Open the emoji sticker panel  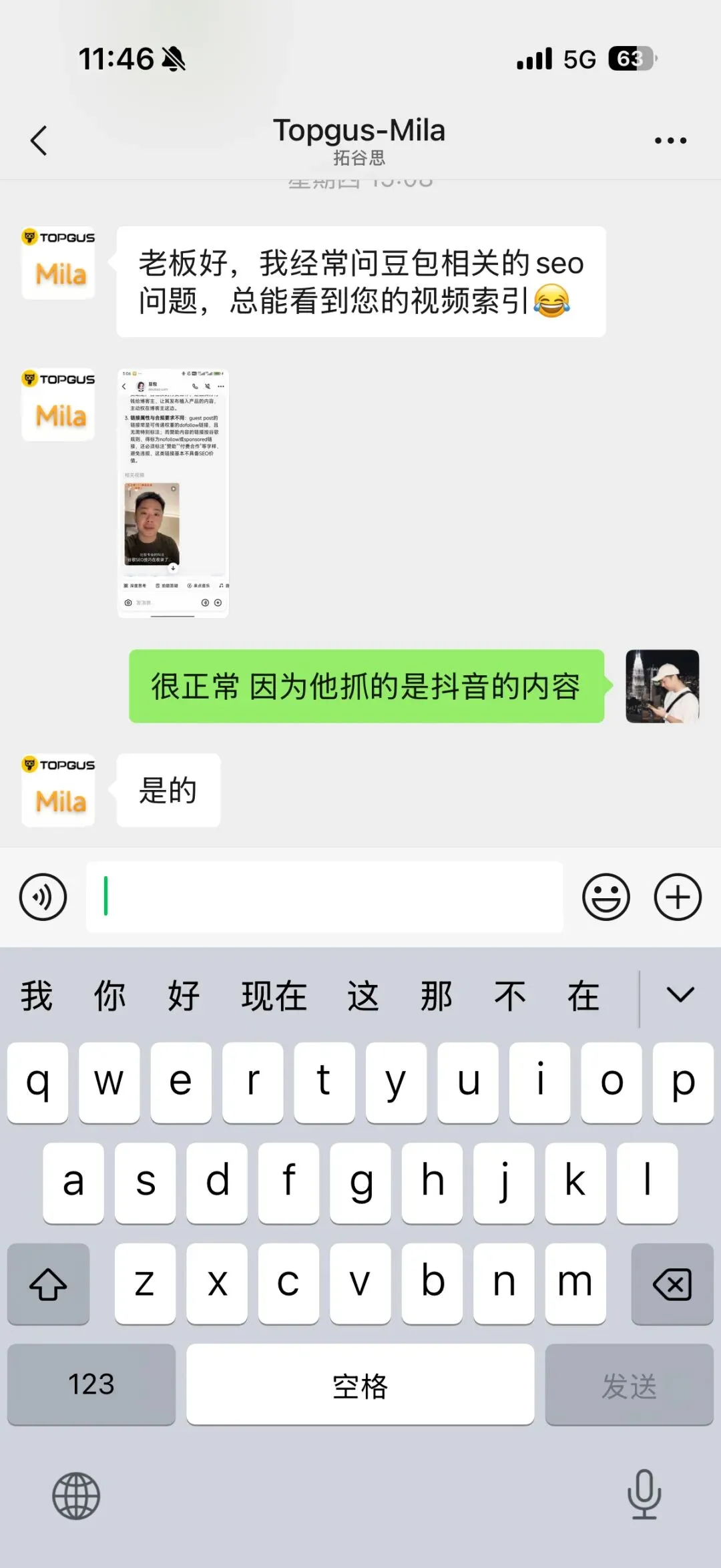point(606,897)
